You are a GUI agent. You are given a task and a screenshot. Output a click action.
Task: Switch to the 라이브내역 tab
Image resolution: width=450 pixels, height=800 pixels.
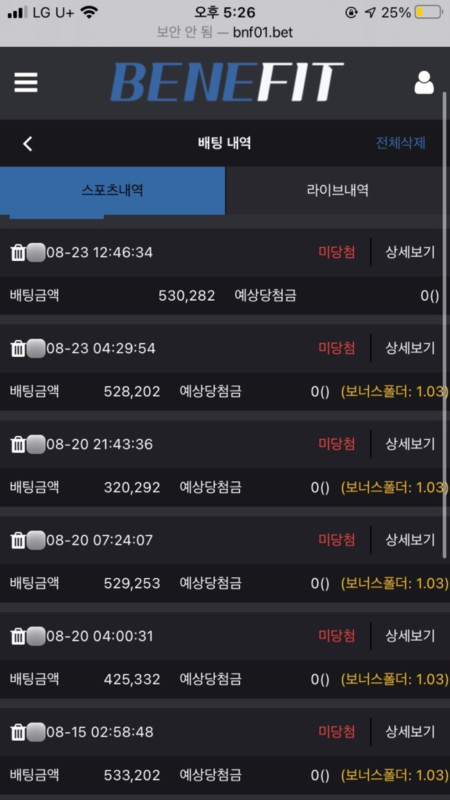click(x=338, y=191)
